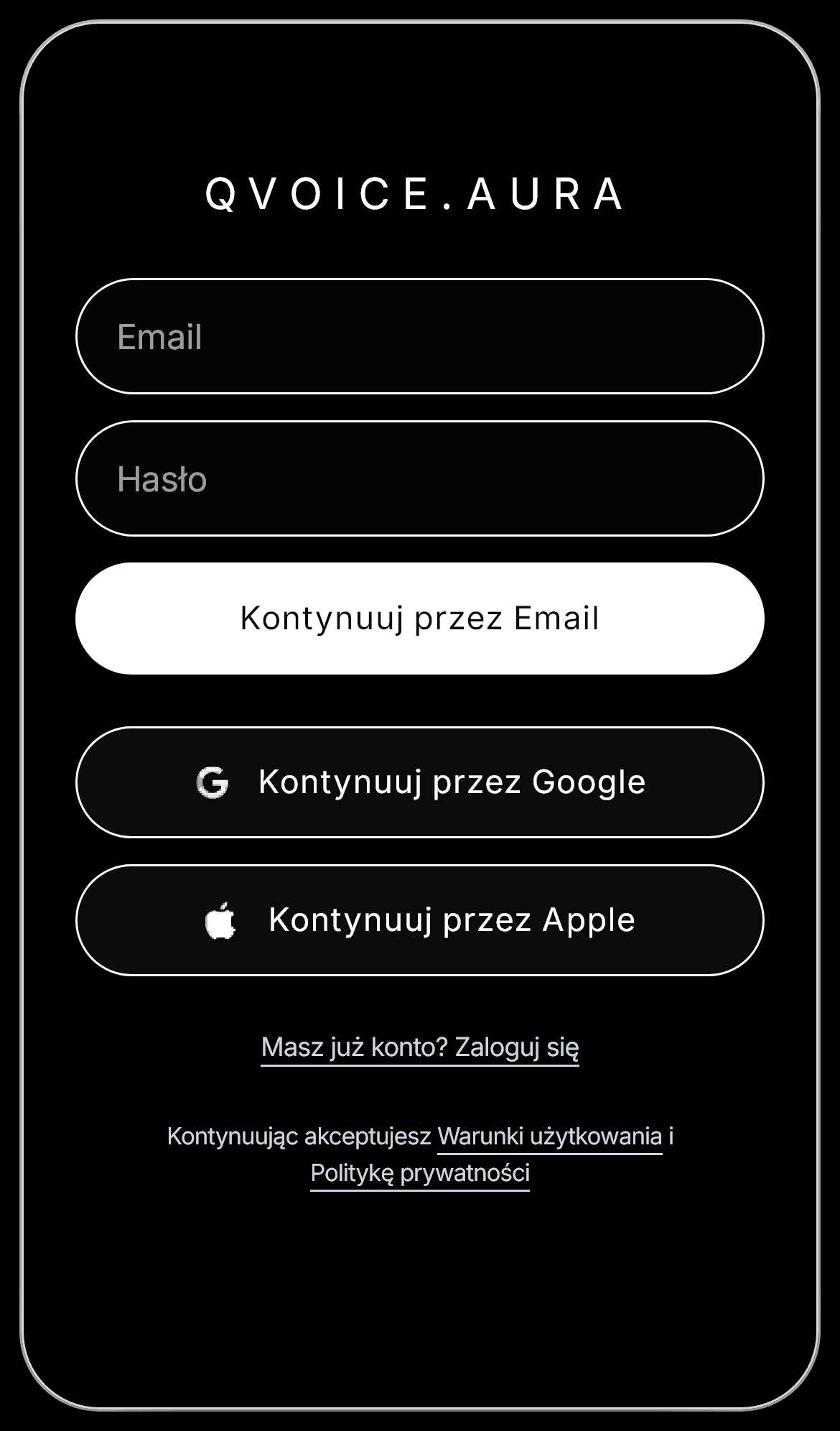Image resolution: width=840 pixels, height=1431 pixels.
Task: Click Email placeholder text inside first field
Action: click(x=159, y=338)
